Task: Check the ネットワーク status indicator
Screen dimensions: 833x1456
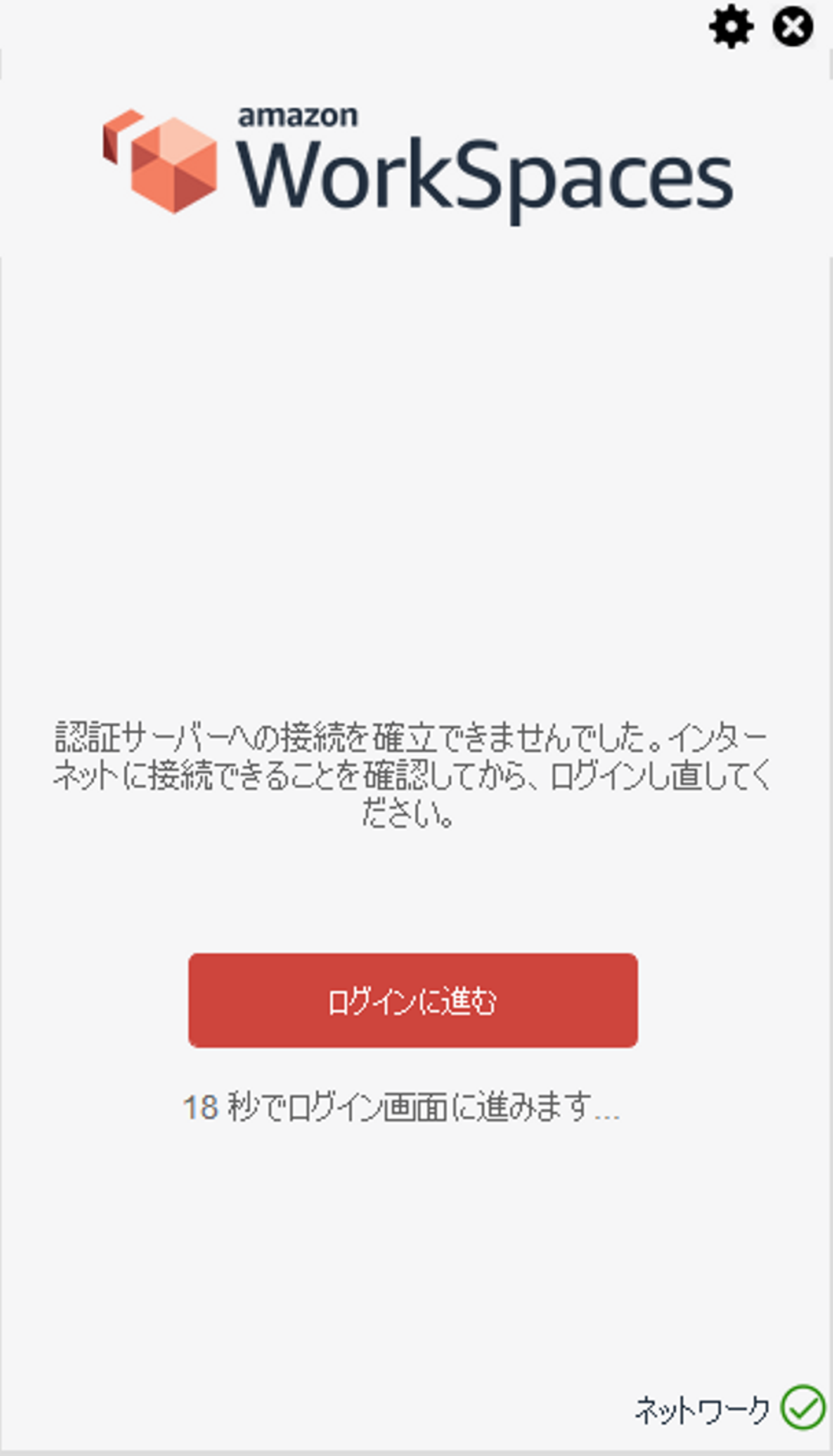Action: coord(803,1407)
